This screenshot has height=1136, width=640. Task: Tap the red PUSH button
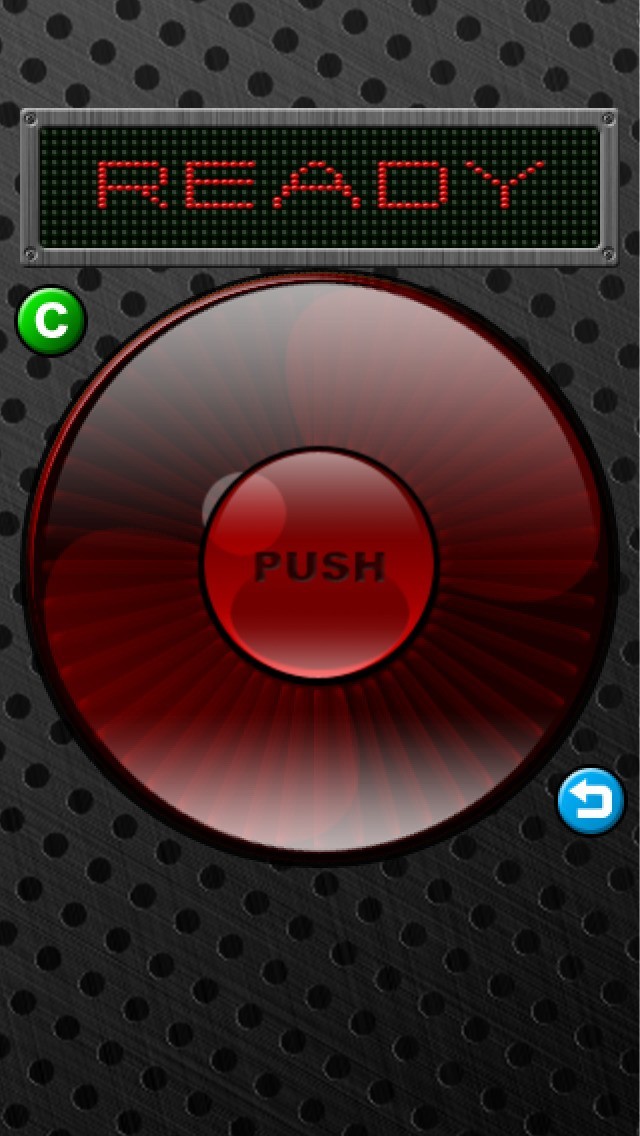[x=319, y=565]
